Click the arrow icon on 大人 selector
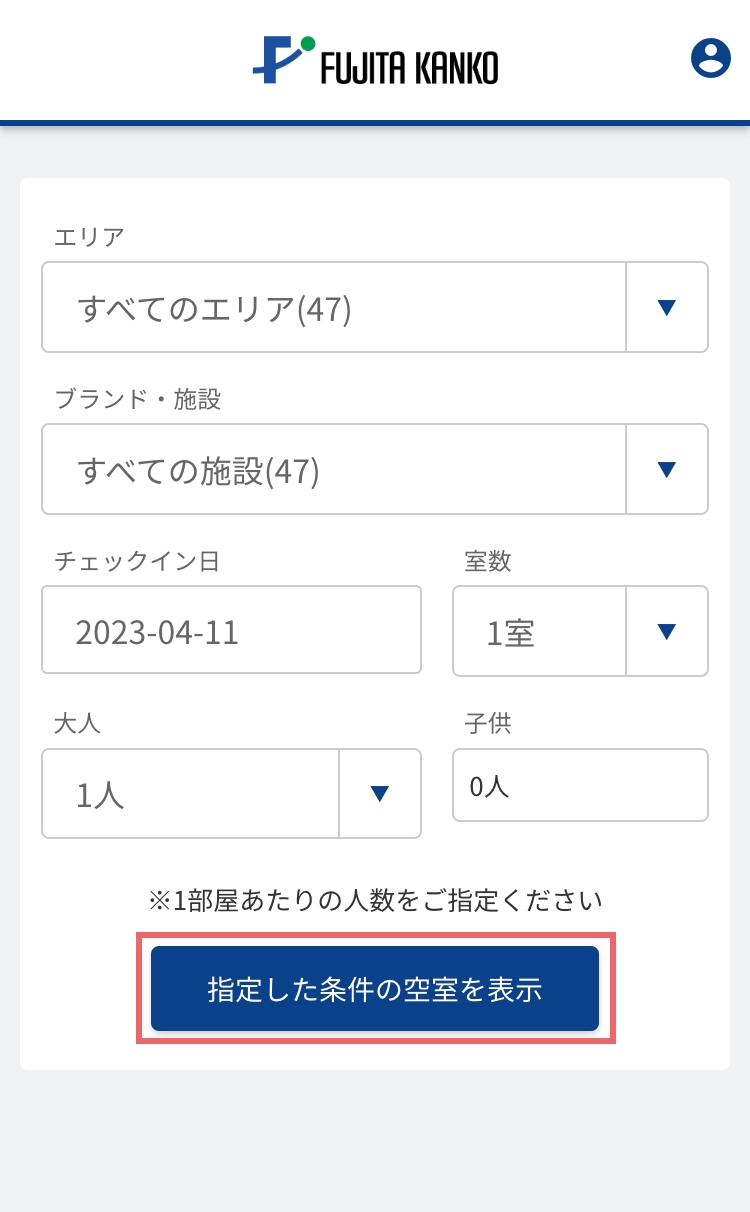 pos(379,793)
